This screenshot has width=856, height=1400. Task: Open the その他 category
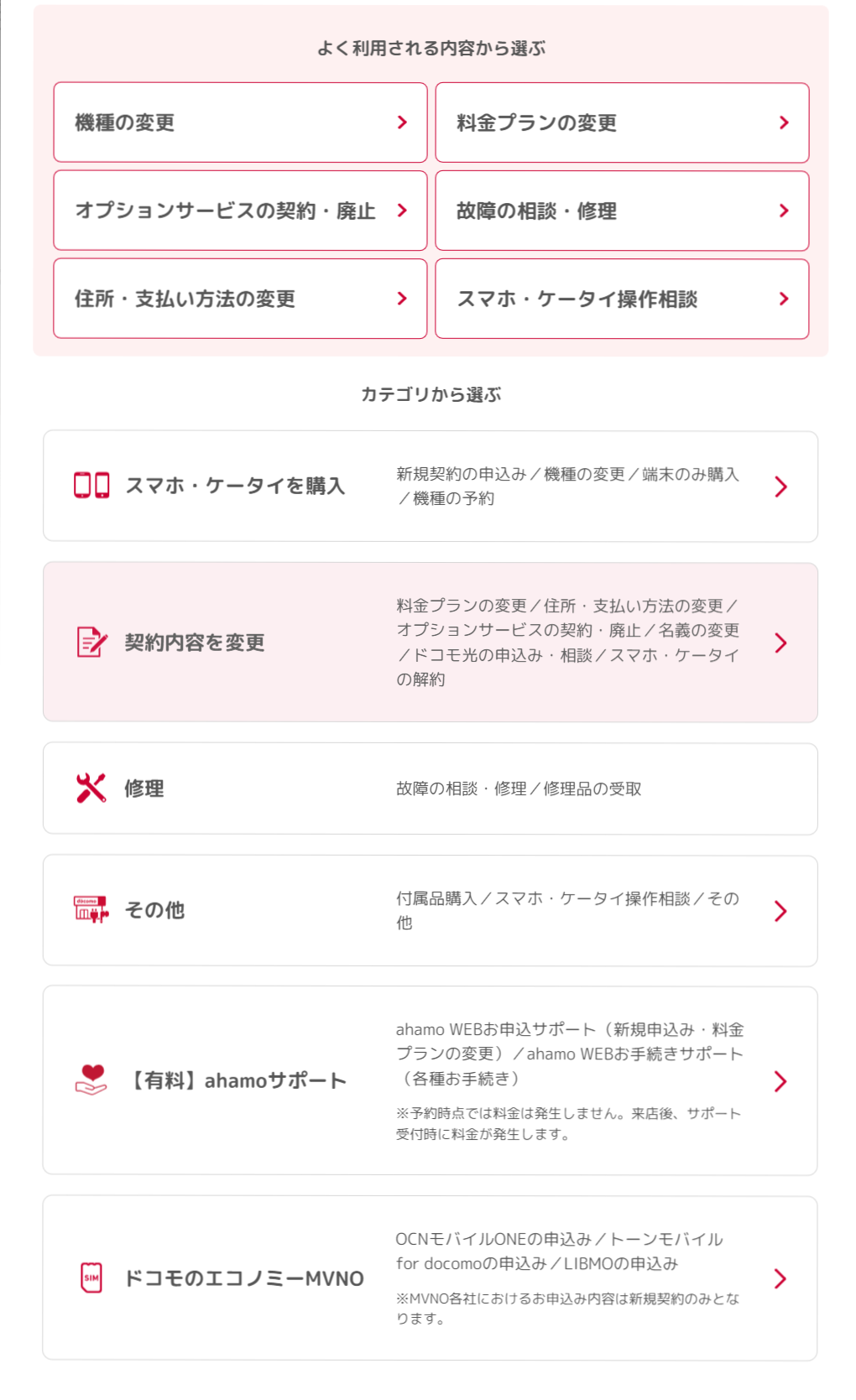(430, 911)
